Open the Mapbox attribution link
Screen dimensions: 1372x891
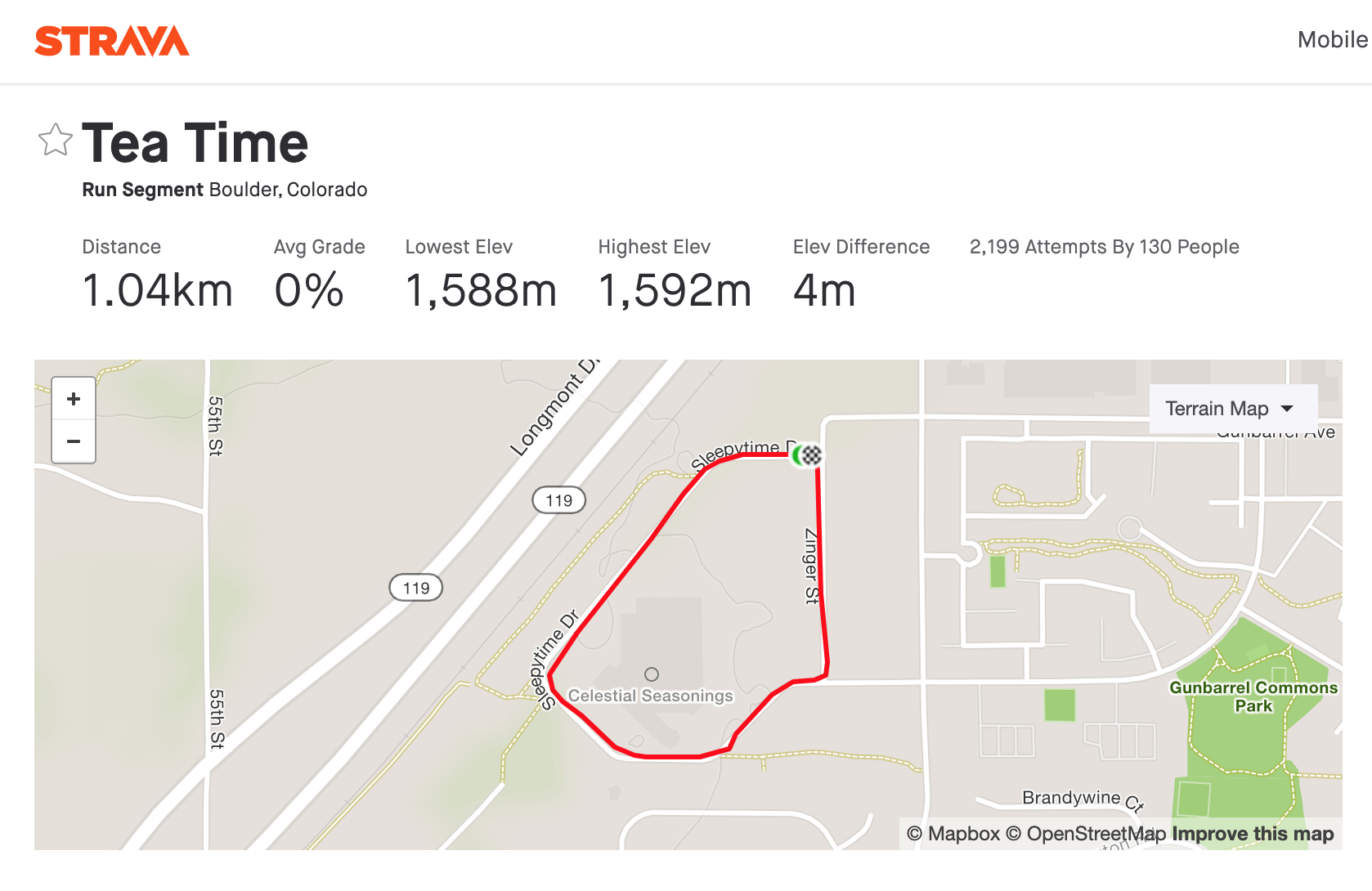click(x=953, y=834)
